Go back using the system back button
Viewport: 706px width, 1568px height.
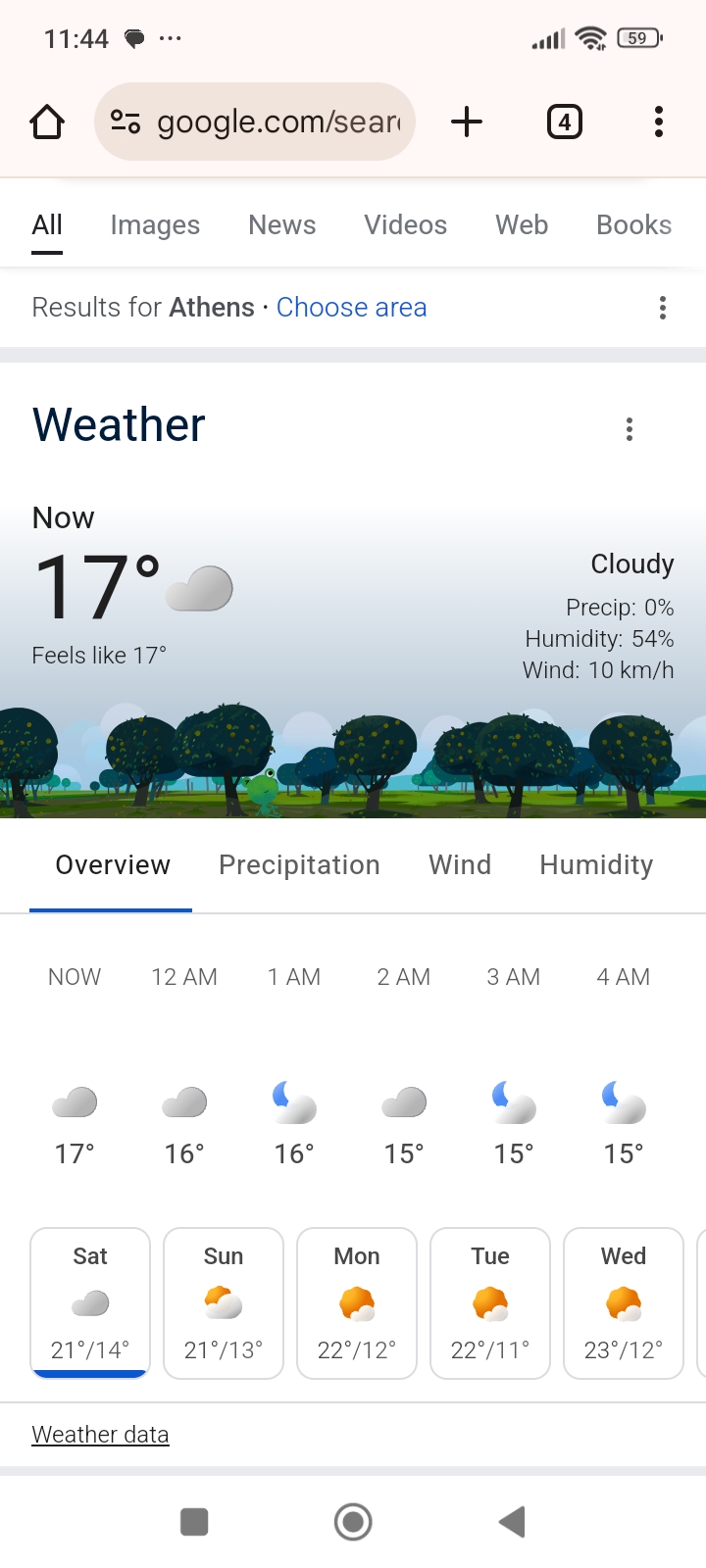coord(513,1522)
